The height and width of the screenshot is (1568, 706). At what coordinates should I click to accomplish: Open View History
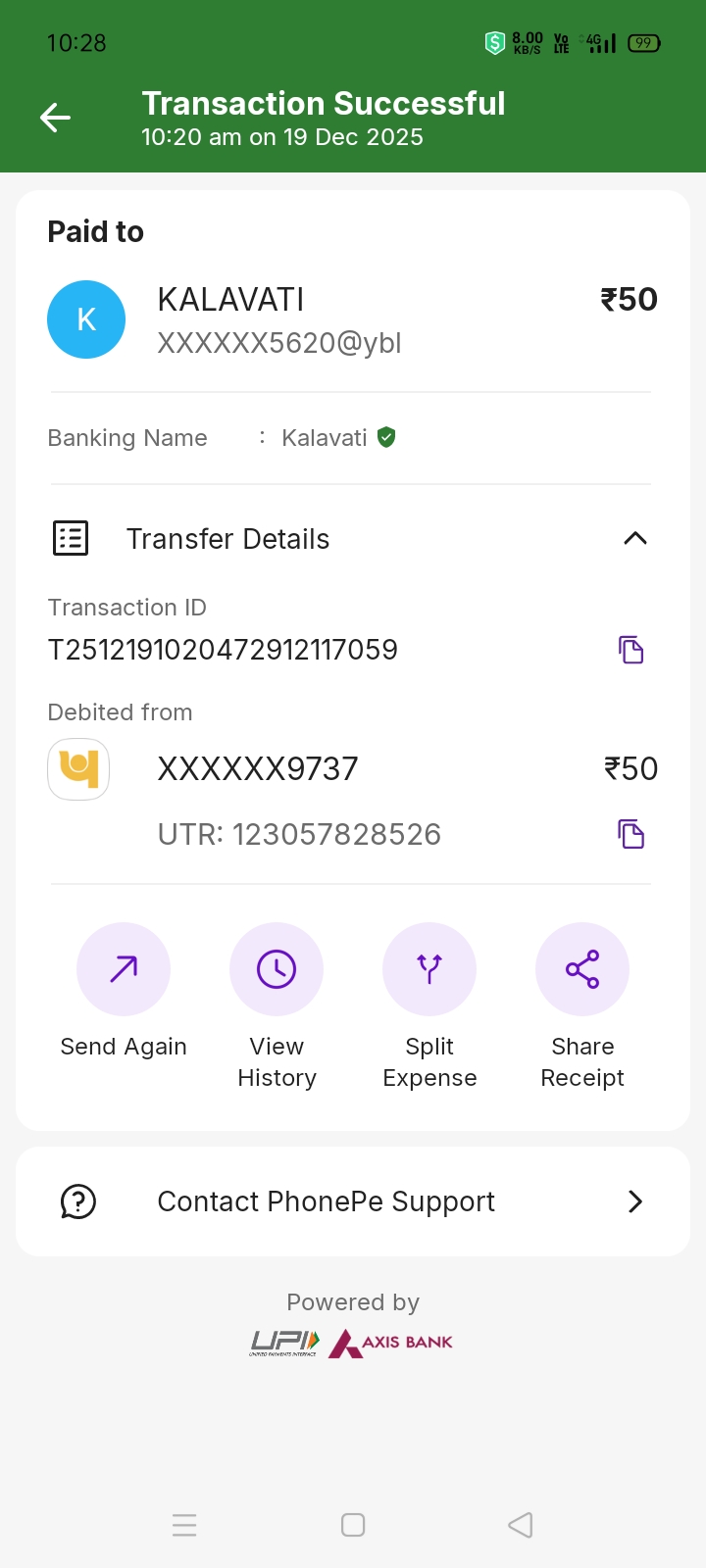point(277,970)
